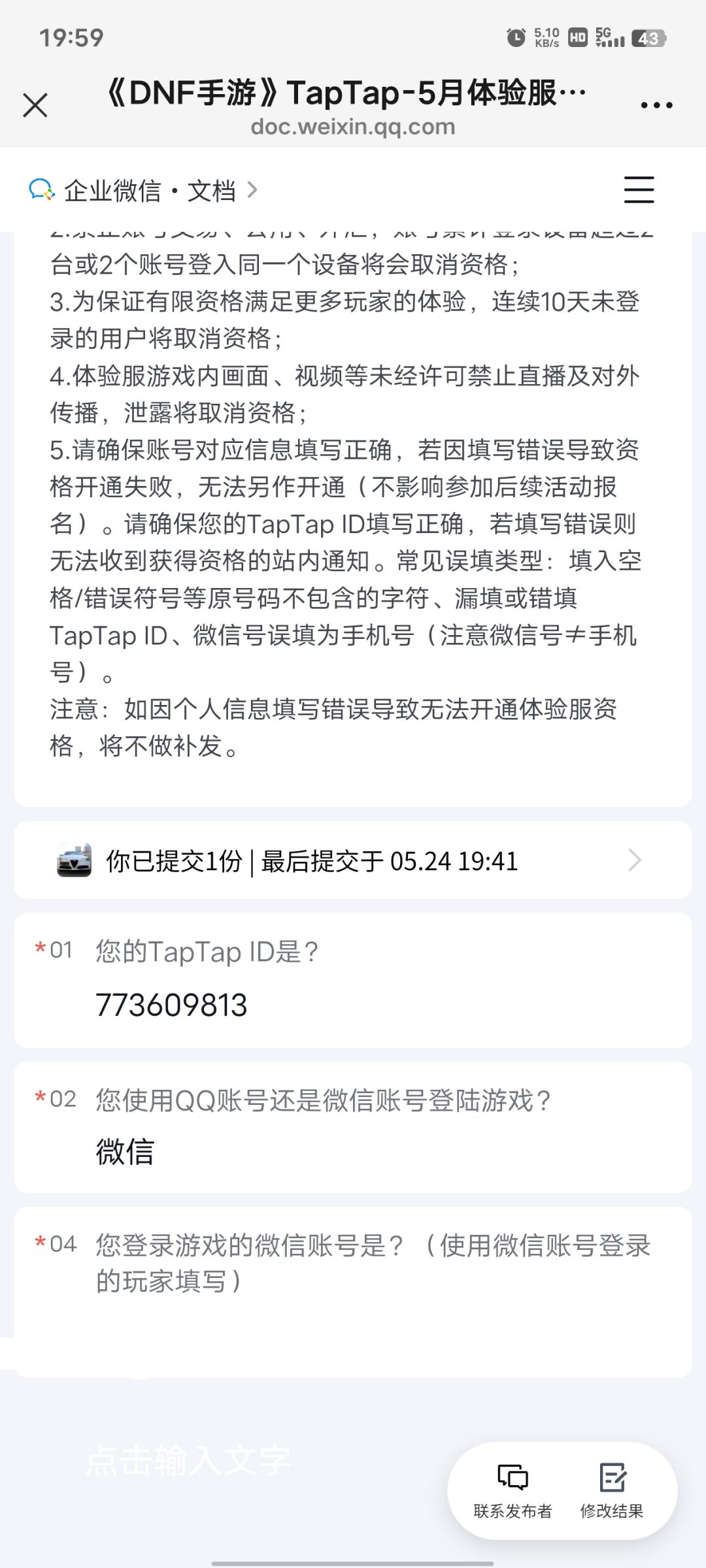
Task: Open the three-dot overflow menu
Action: (656, 105)
